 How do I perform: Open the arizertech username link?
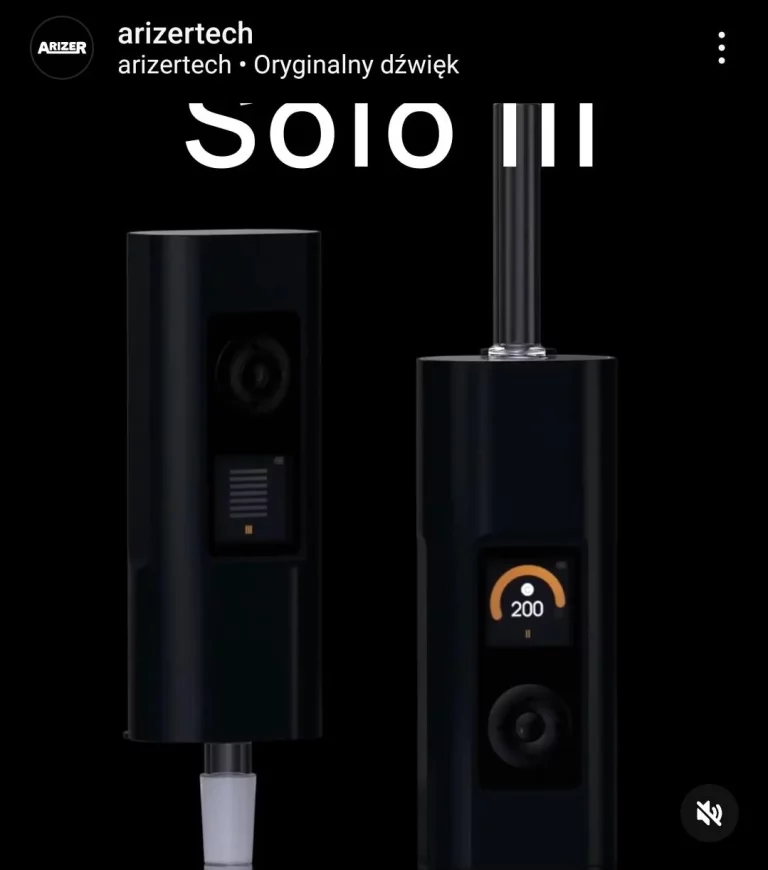[x=185, y=33]
